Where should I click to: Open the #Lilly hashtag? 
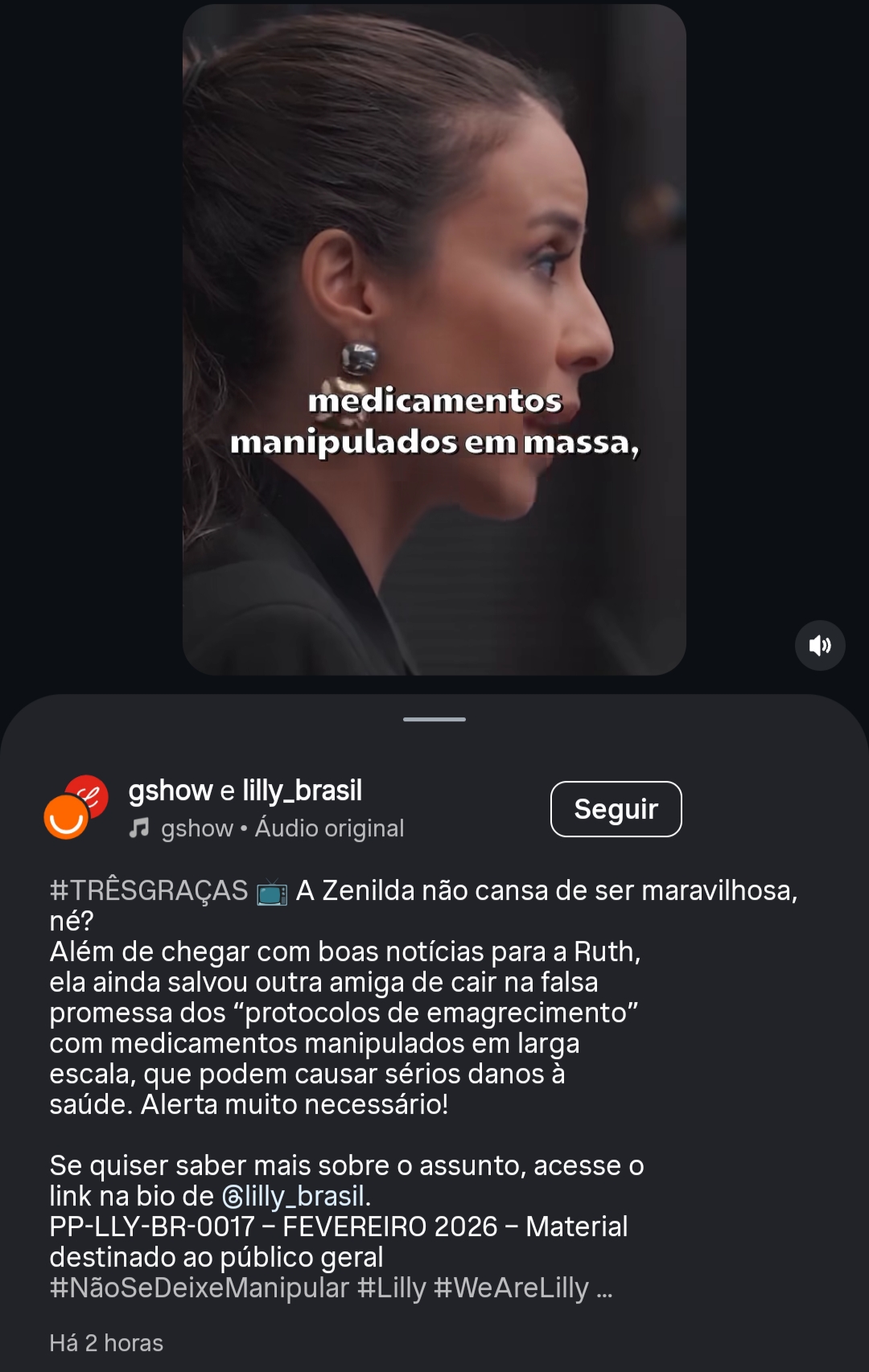tap(391, 1288)
